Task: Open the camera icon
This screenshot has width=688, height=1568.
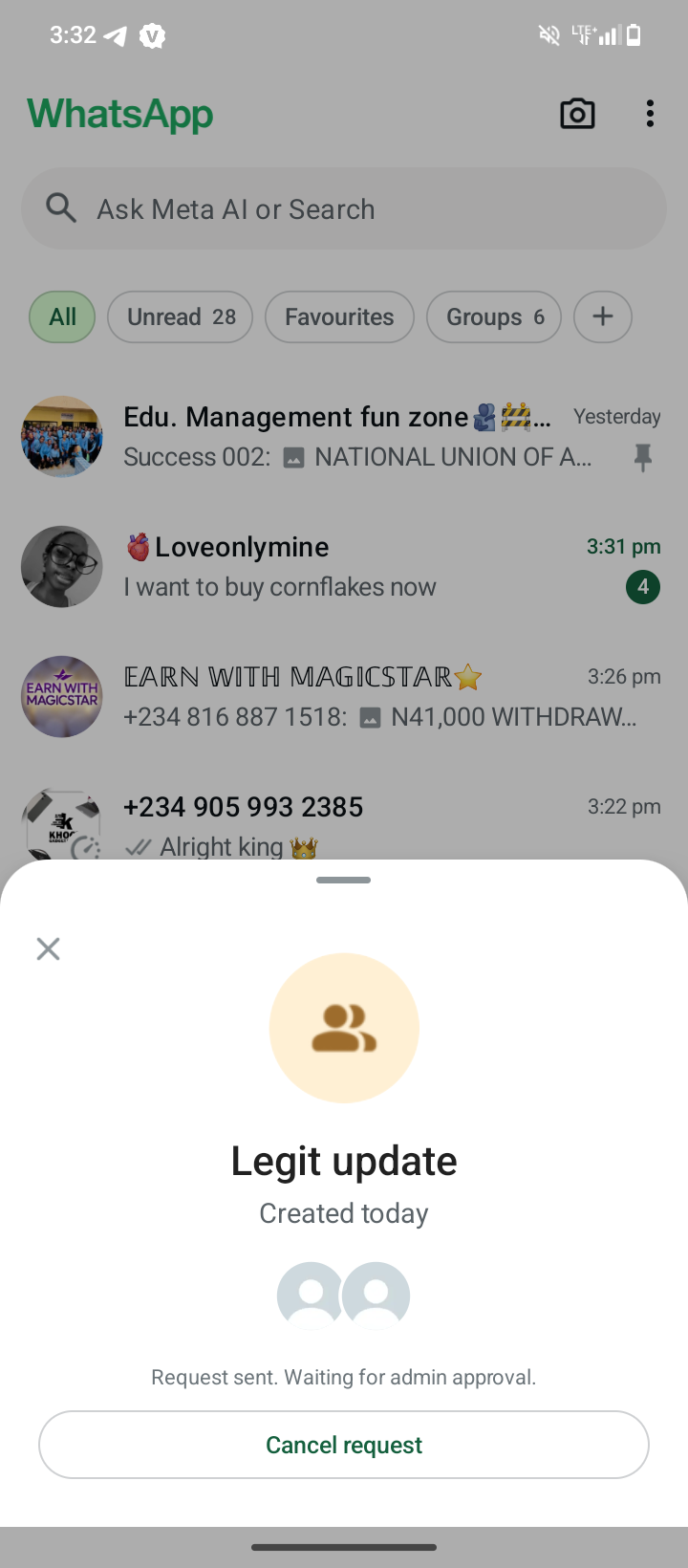Action: pos(577,114)
